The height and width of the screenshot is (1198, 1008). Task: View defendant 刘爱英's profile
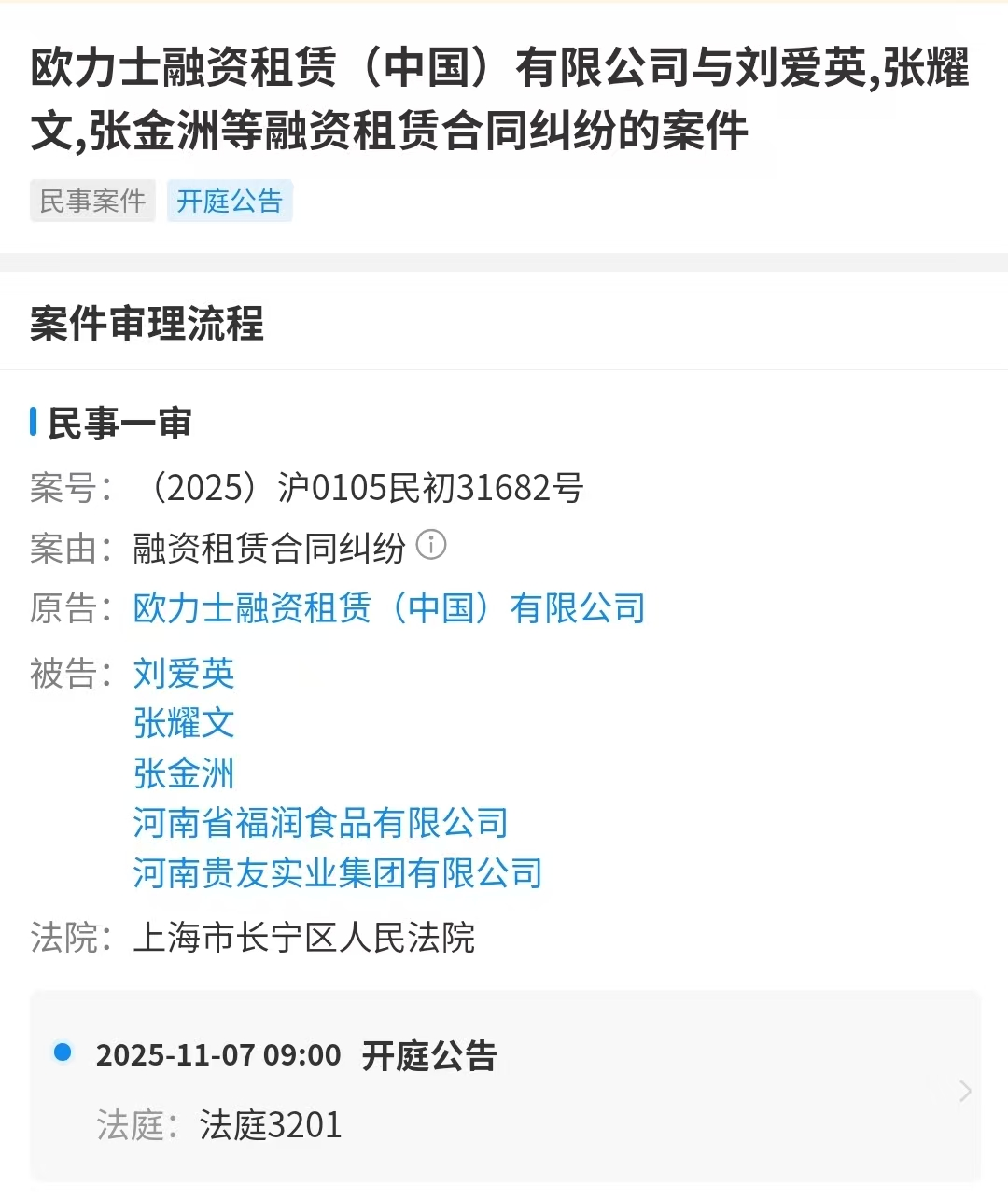[x=184, y=673]
